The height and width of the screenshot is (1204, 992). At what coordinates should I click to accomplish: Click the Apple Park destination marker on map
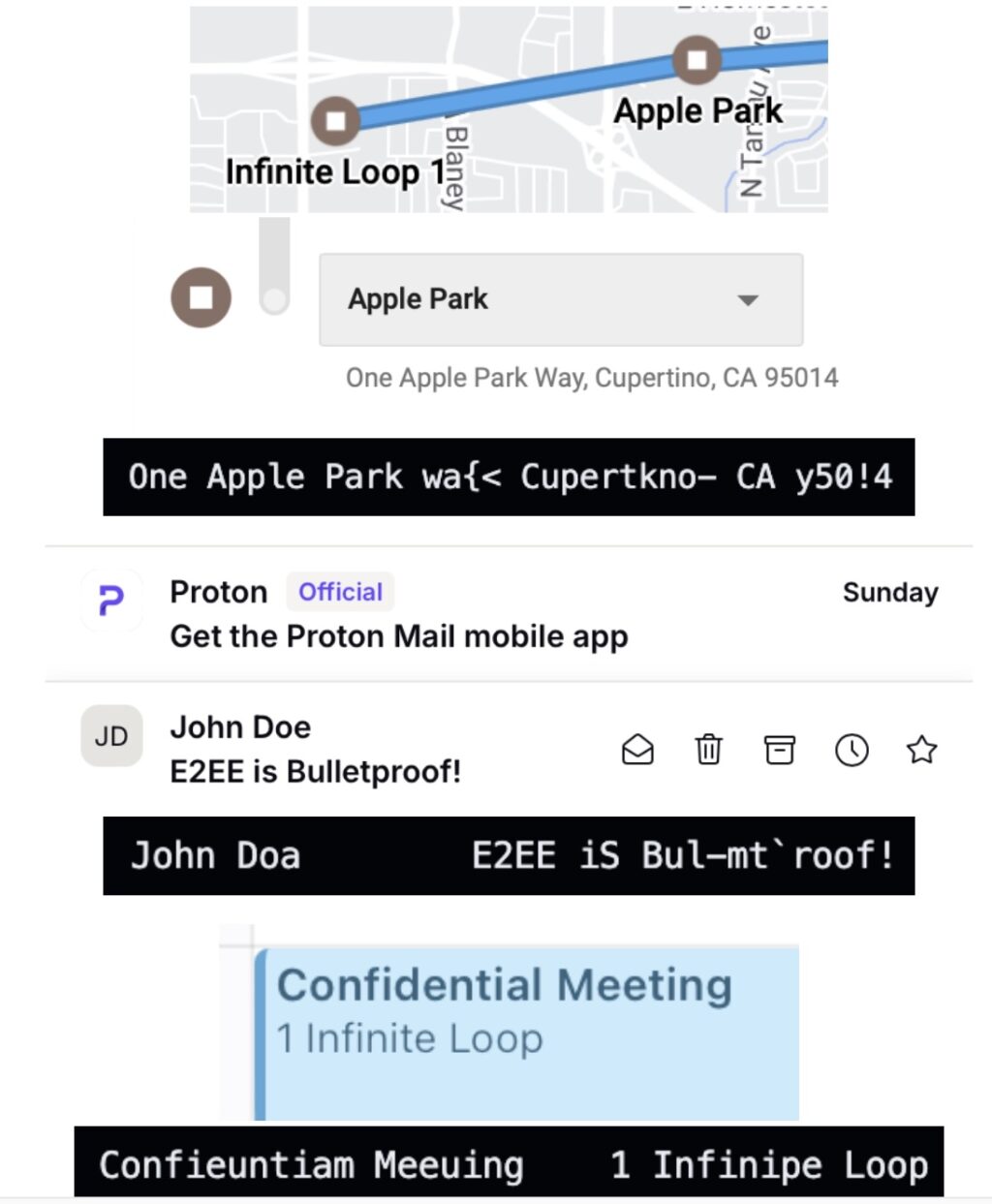(697, 60)
